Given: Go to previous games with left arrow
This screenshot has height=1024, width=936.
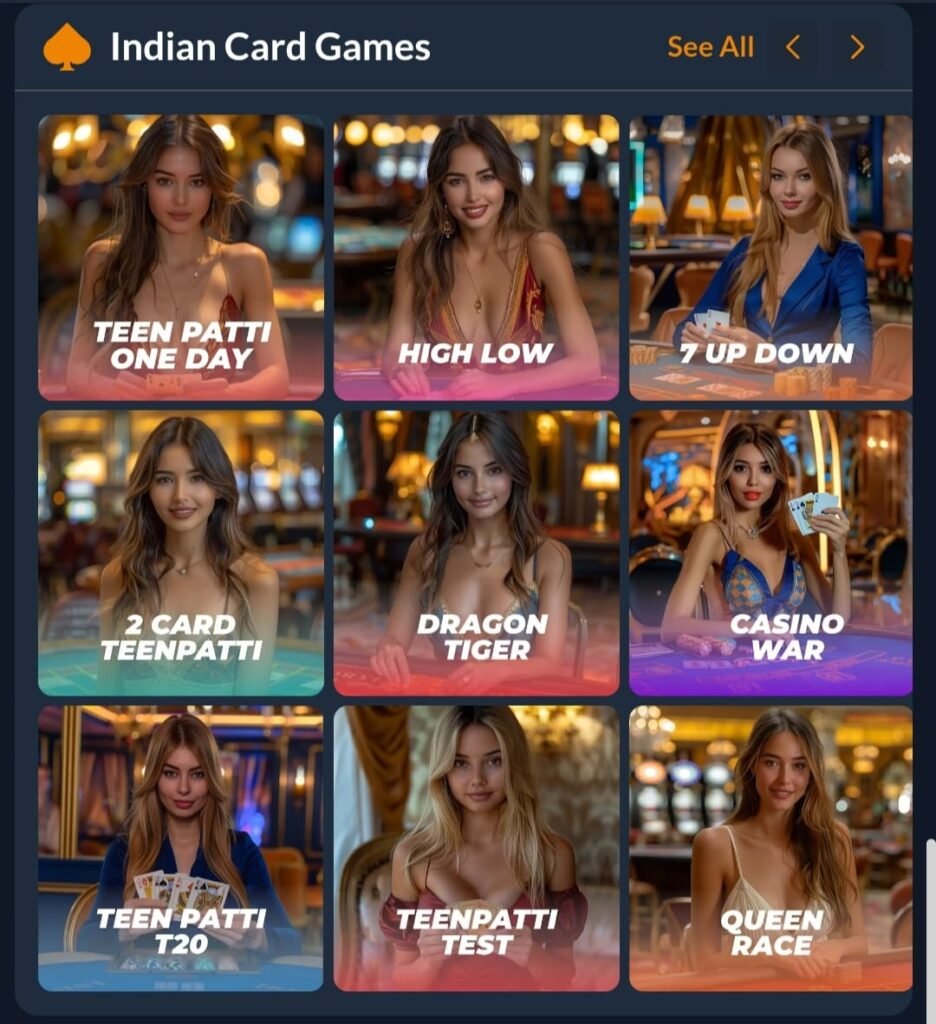Looking at the screenshot, I should [793, 47].
